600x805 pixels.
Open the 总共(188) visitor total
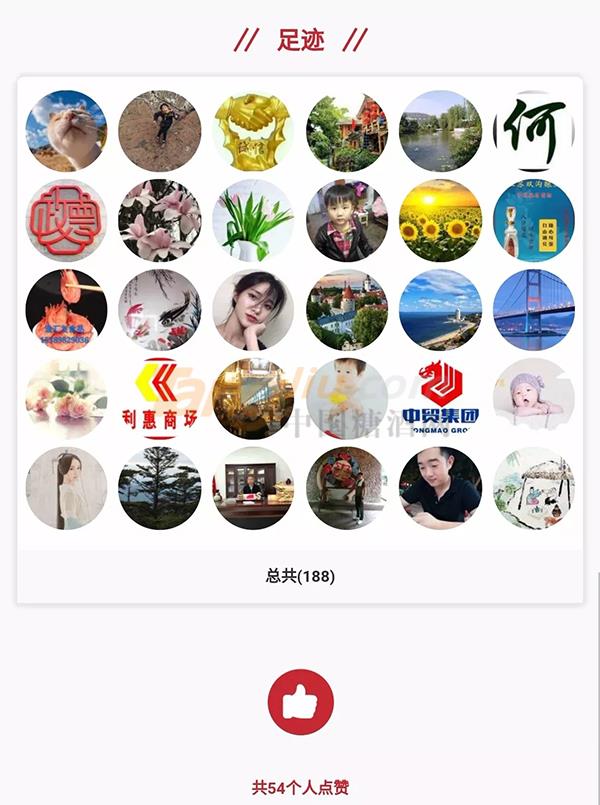point(300,576)
